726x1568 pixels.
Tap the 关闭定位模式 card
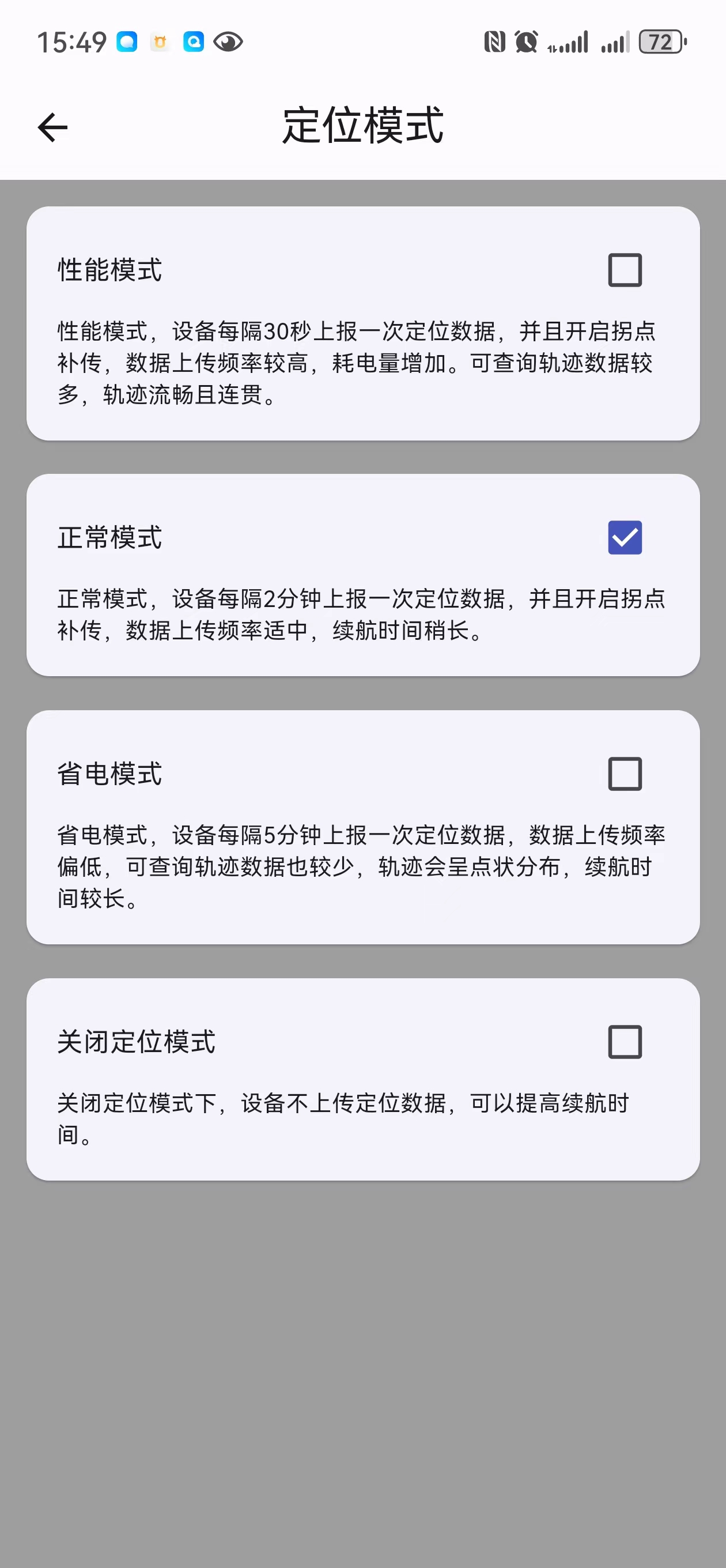pos(362,1080)
